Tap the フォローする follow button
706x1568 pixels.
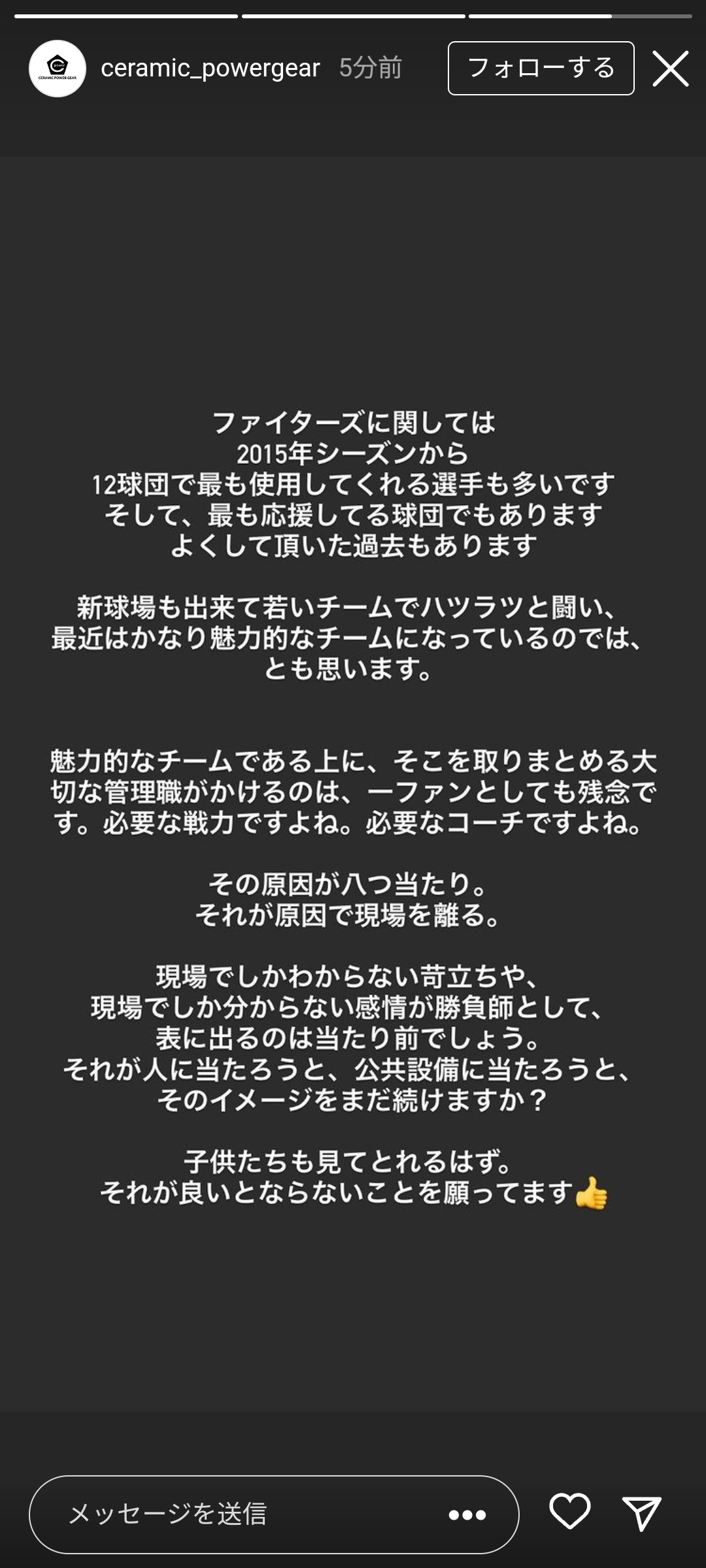(541, 69)
